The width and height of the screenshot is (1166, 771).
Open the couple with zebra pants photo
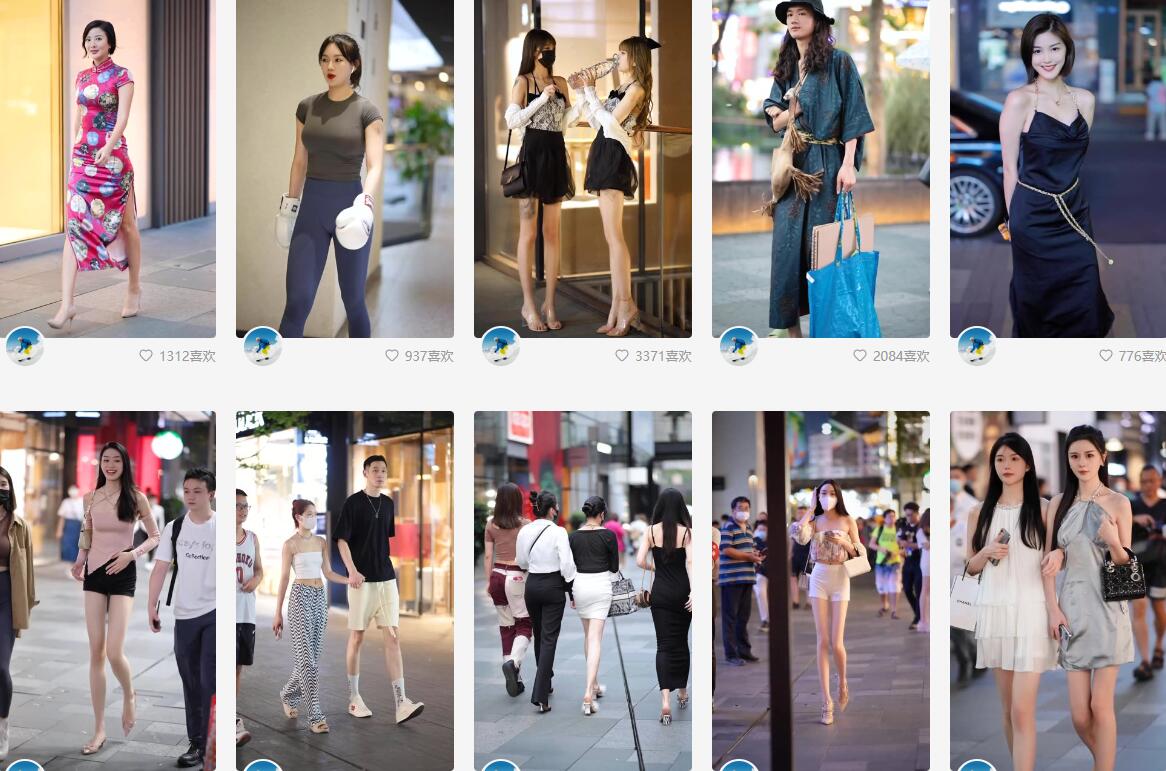coord(344,590)
